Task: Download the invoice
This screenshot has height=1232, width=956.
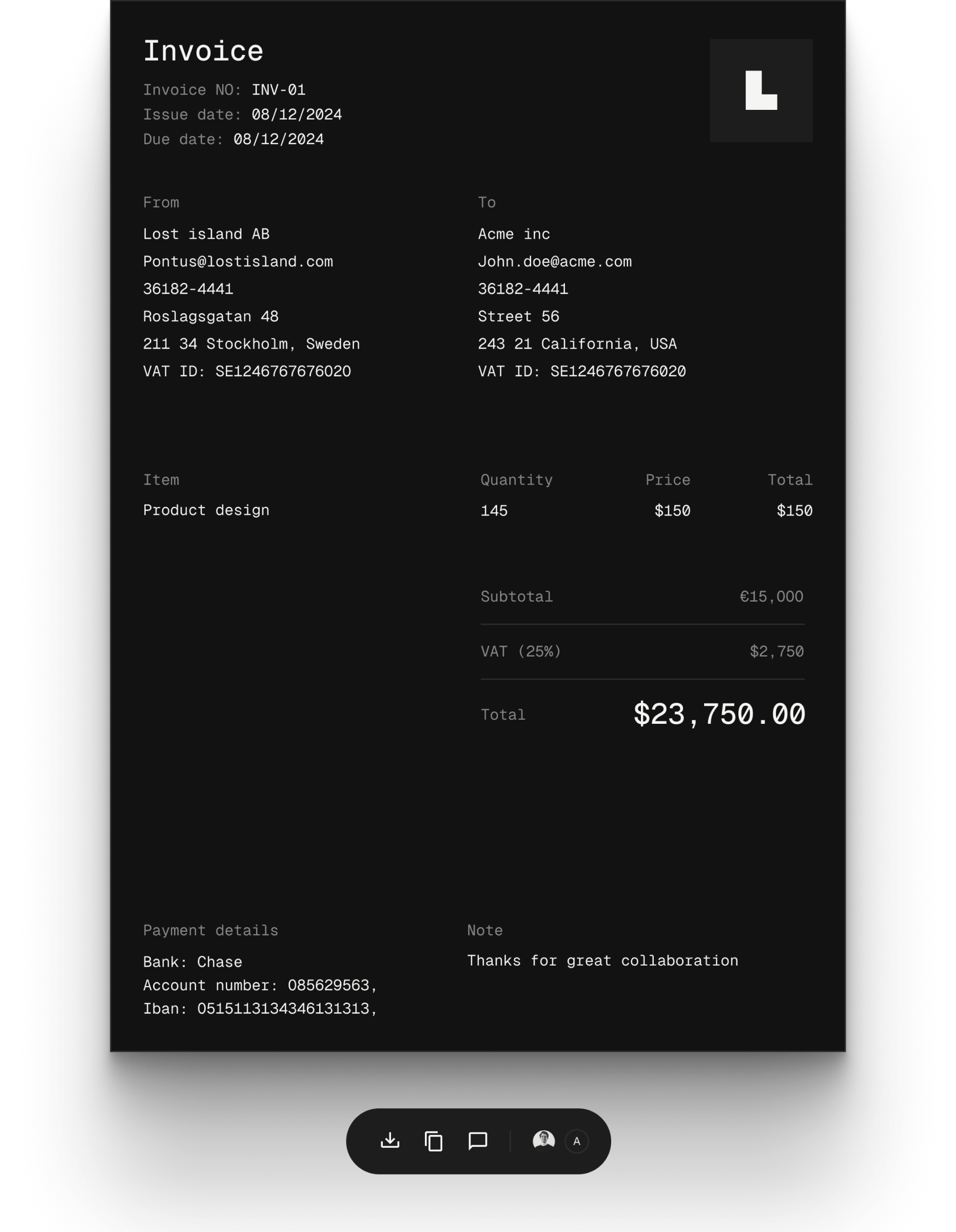Action: point(389,1141)
